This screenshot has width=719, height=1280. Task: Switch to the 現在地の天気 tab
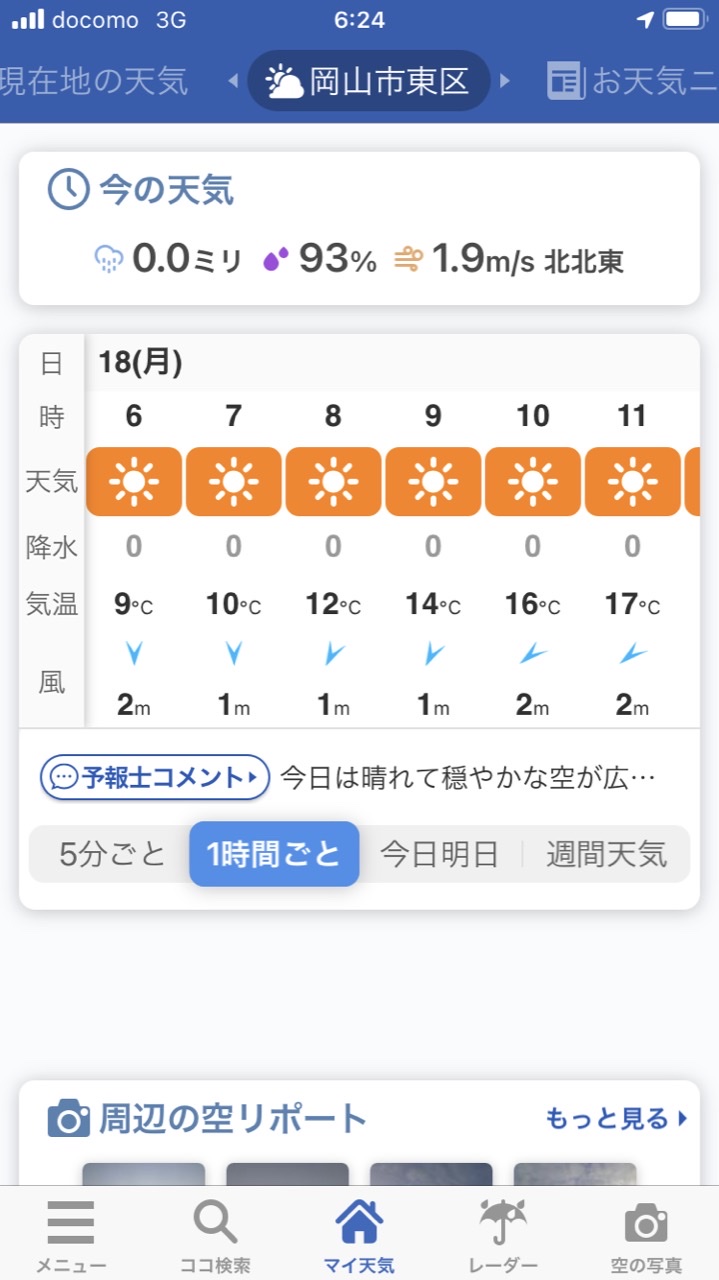pos(94,80)
